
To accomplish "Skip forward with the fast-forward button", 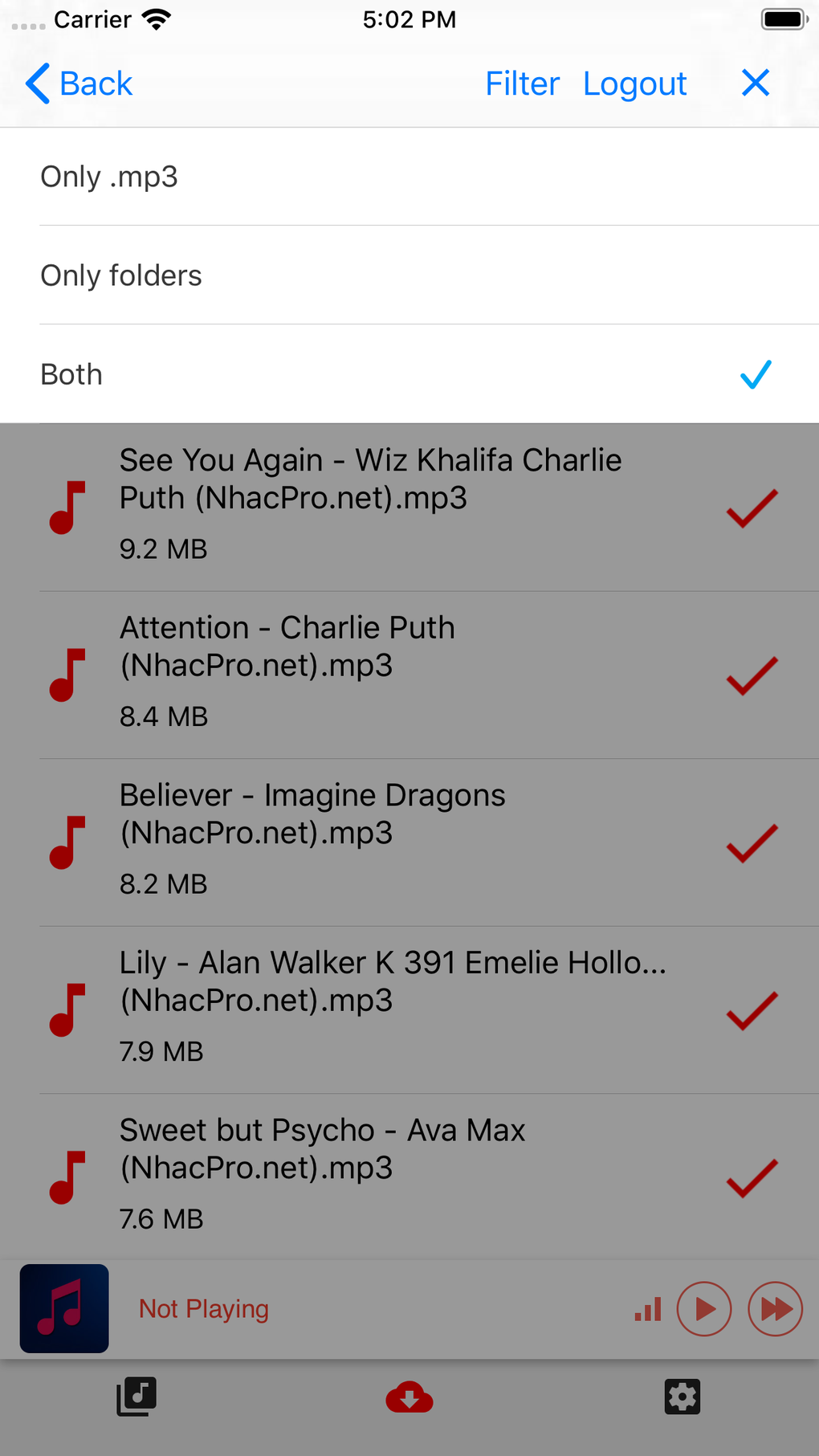I will tap(775, 1309).
